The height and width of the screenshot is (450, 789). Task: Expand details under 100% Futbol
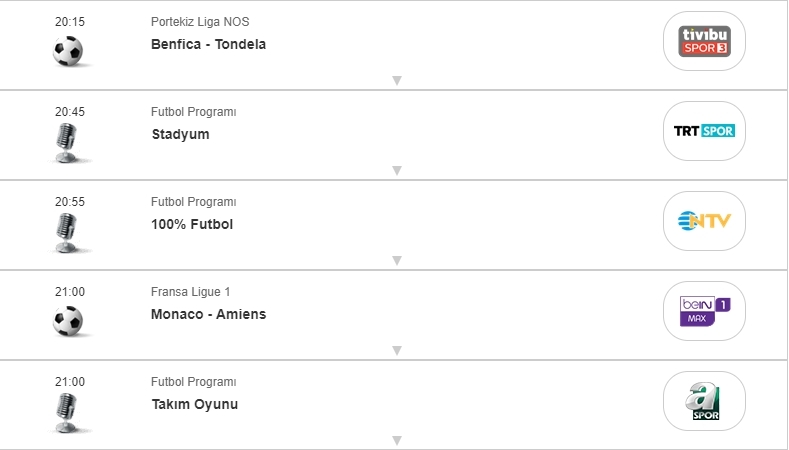(396, 261)
